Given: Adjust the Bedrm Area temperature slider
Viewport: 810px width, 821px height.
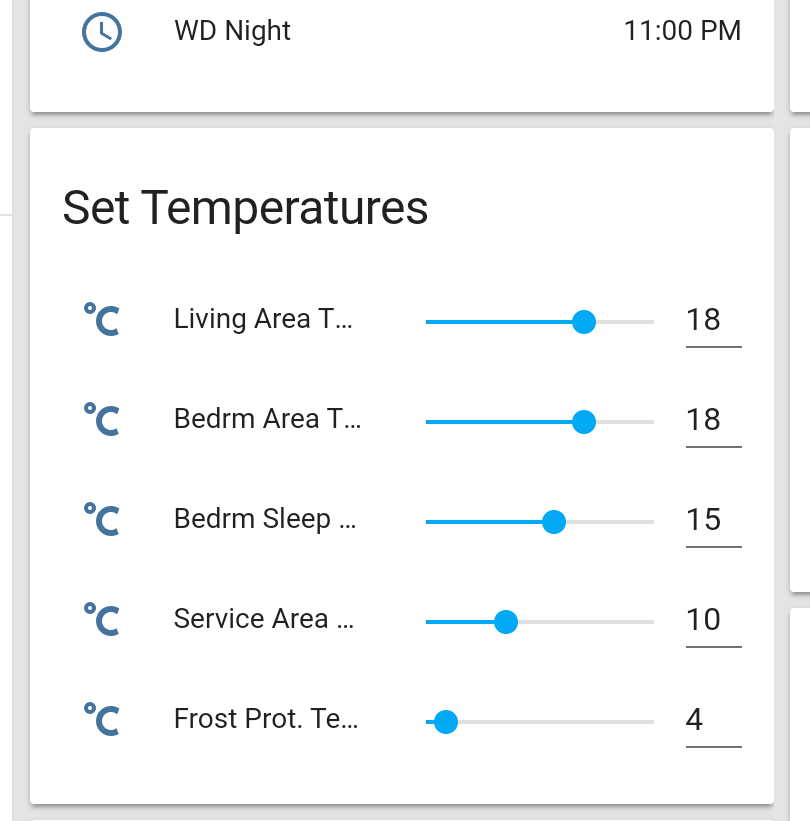Looking at the screenshot, I should [583, 422].
